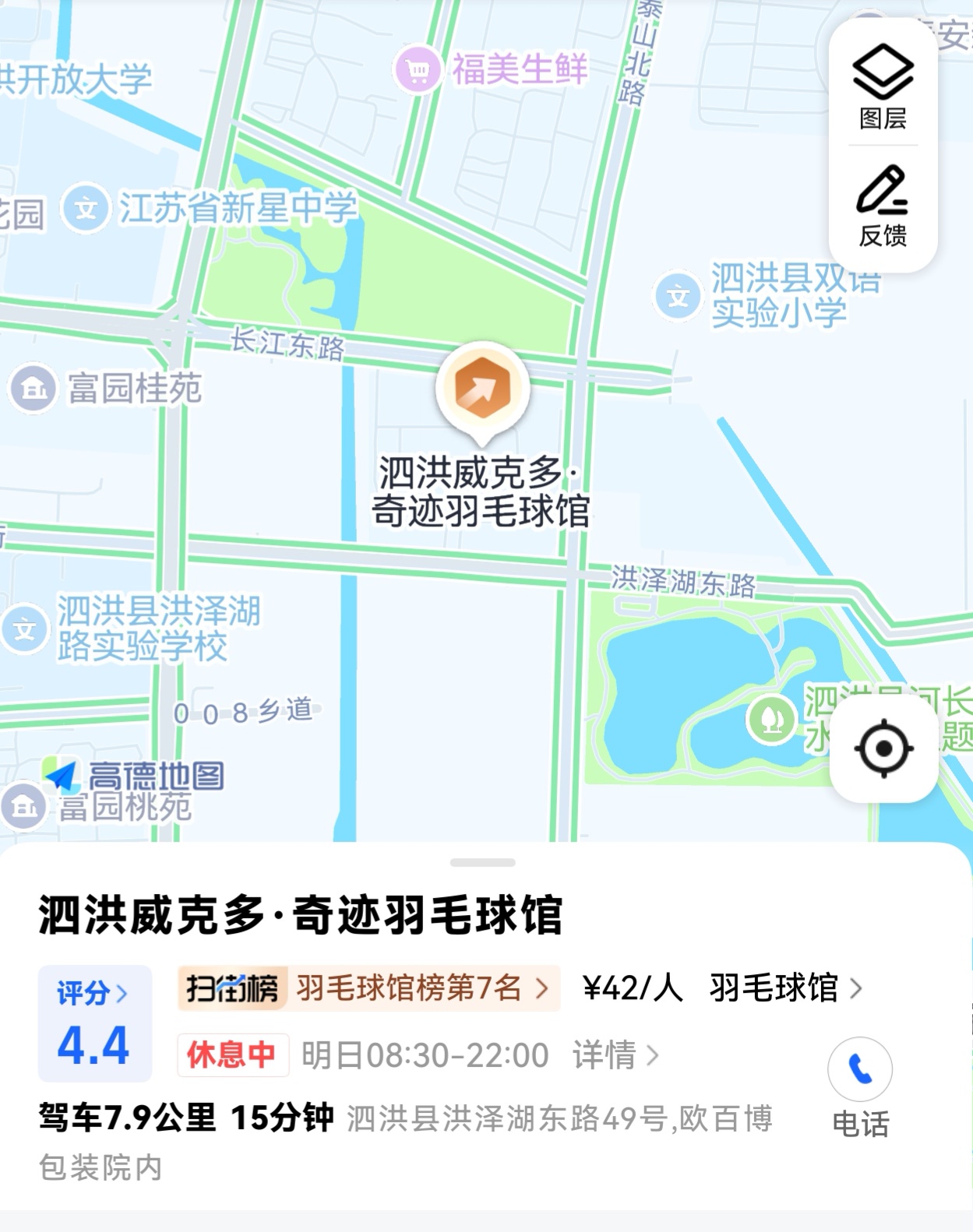Viewport: 973px width, 1232px height.
Task: View the 扫街榜 羽毛球馆榜第7名 ranking
Action: (368, 988)
